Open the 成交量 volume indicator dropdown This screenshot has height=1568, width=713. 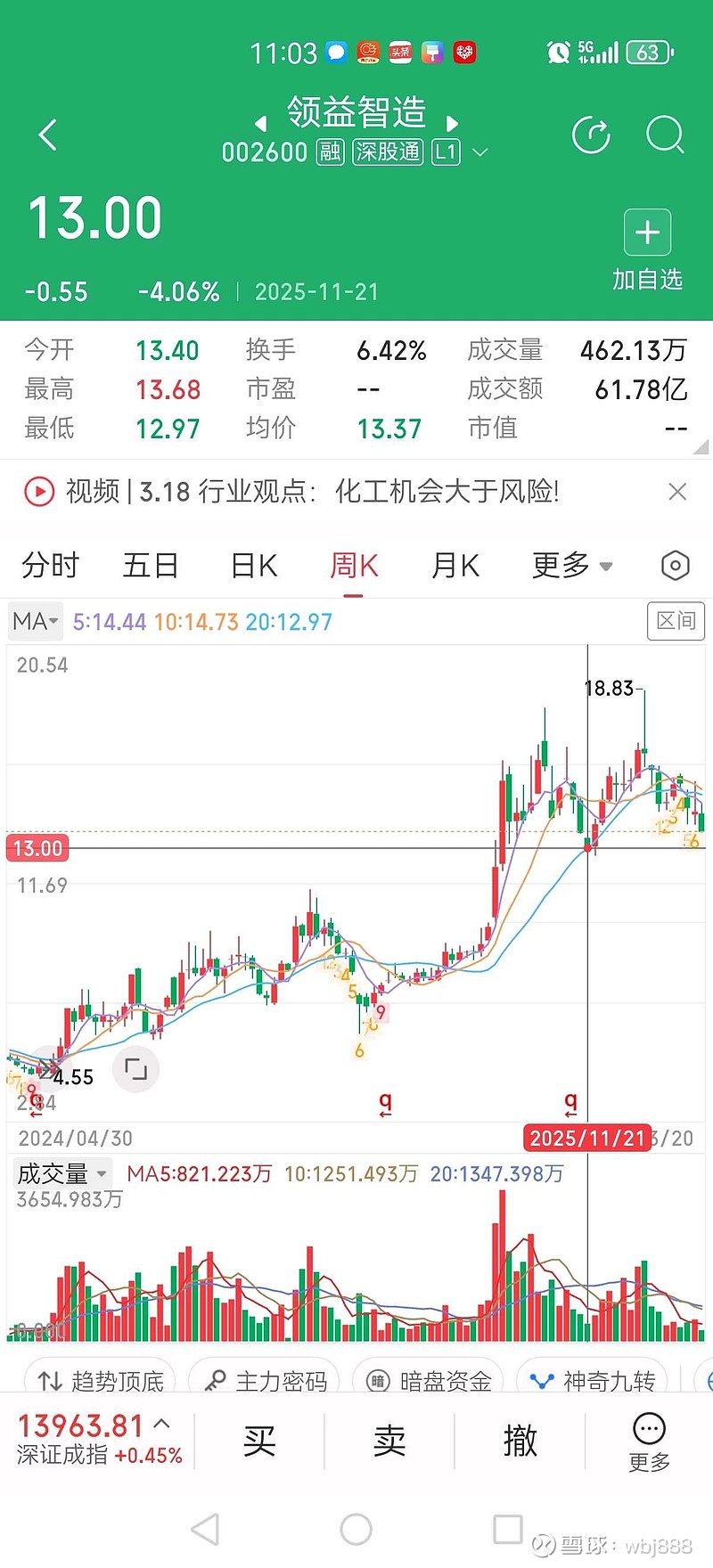[63, 1172]
